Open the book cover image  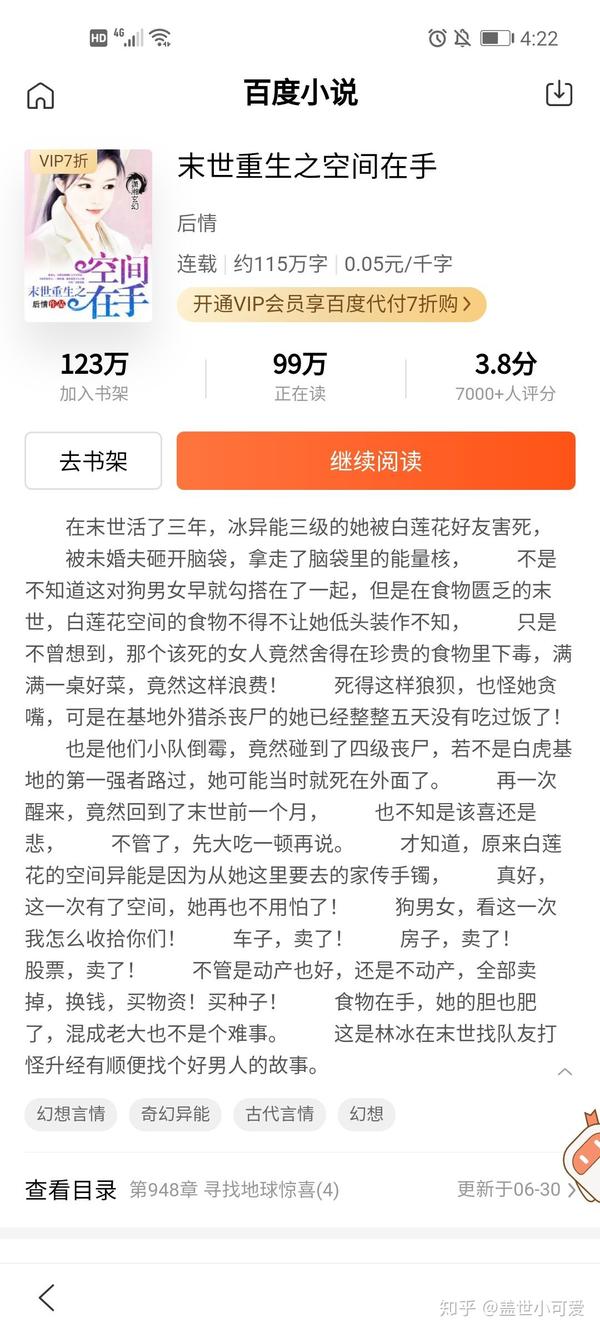pos(88,236)
